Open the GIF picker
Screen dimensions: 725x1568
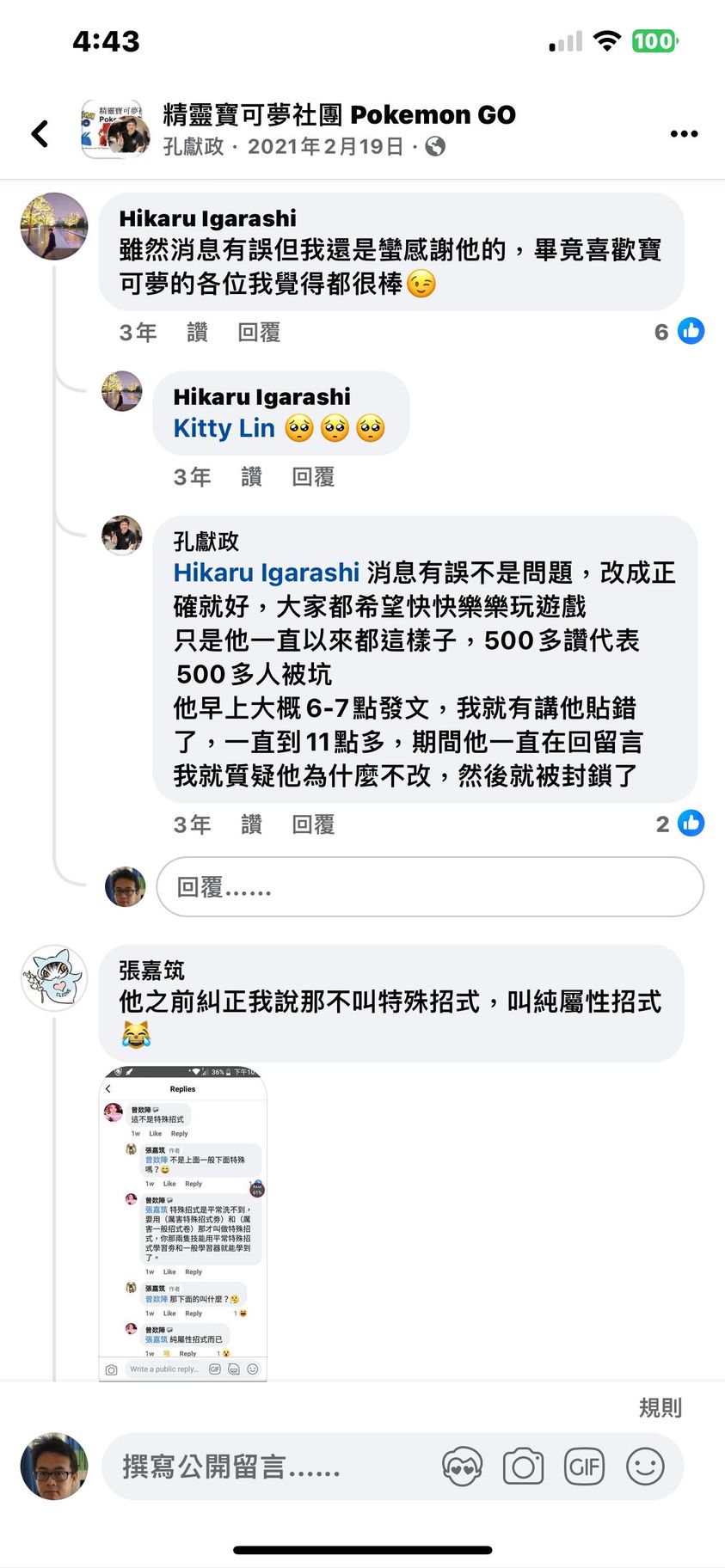(x=584, y=1467)
